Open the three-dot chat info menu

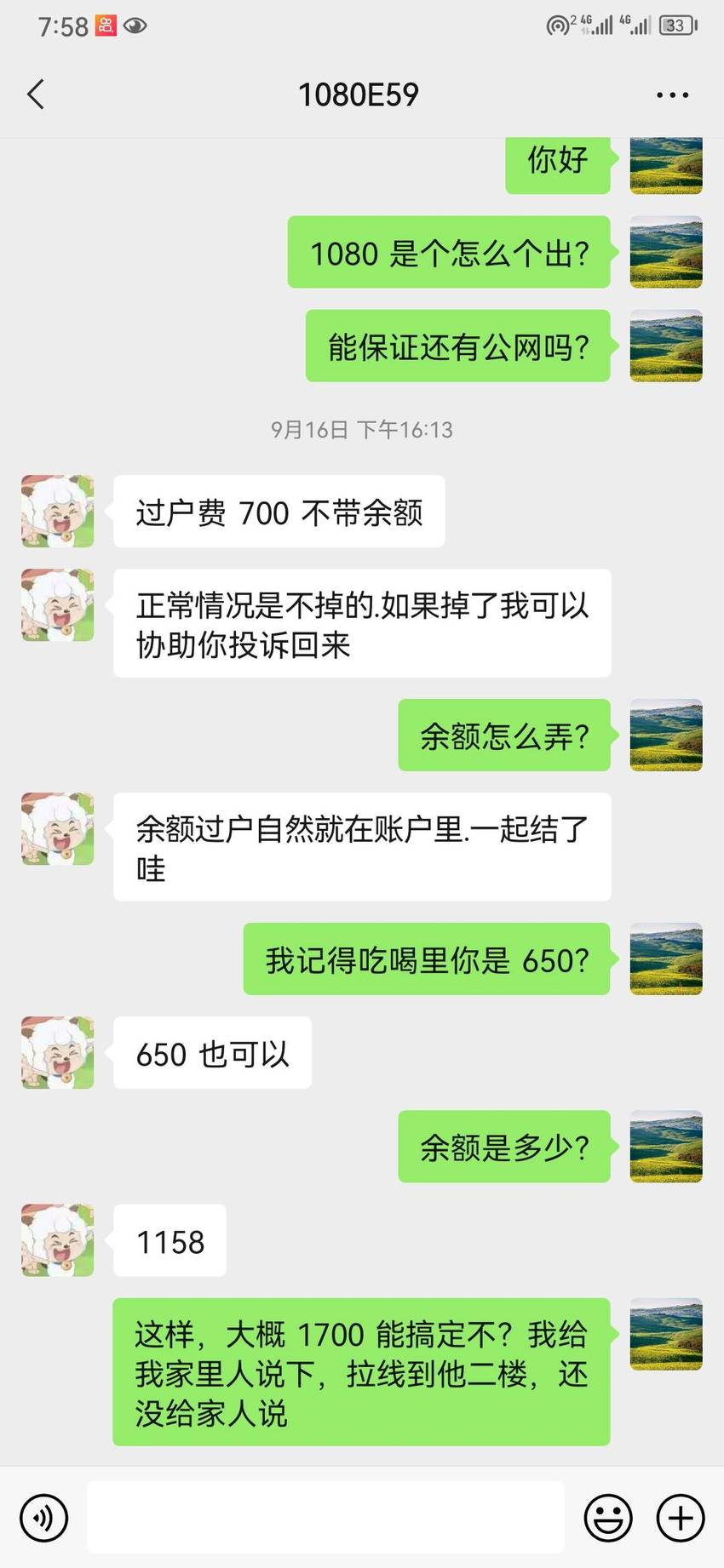coord(672,95)
